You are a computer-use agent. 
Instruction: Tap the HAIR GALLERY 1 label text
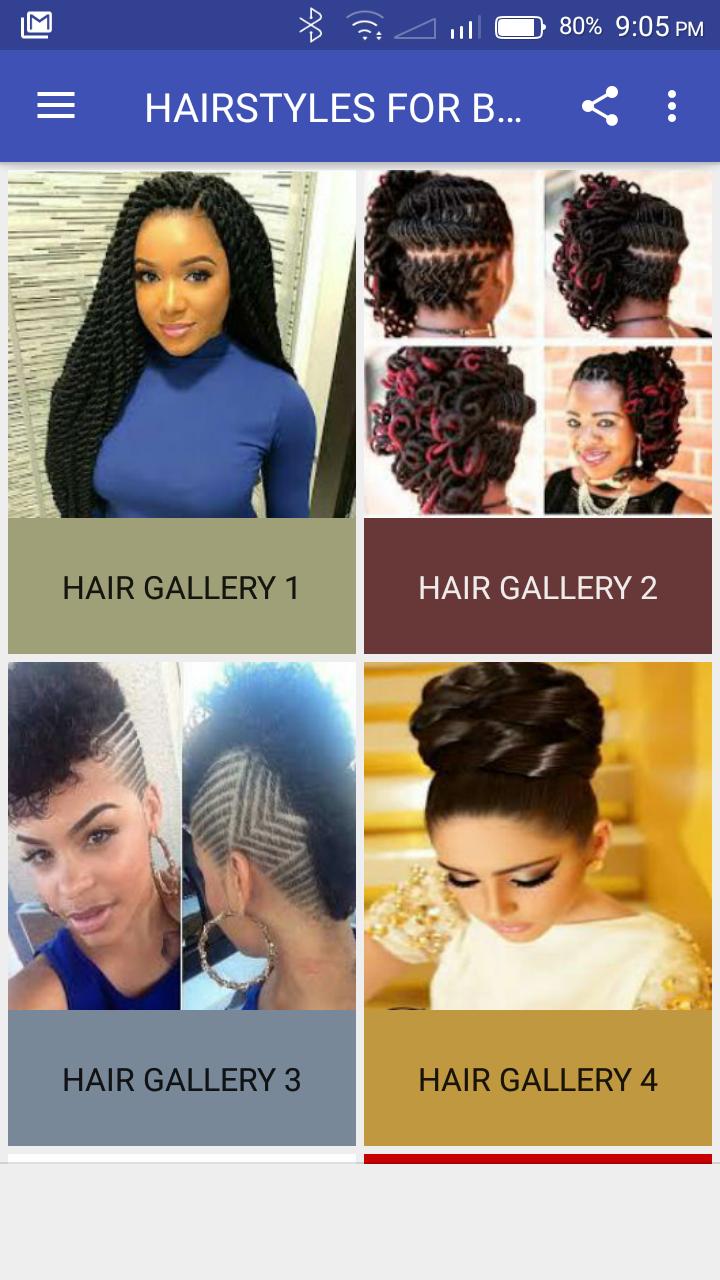181,588
